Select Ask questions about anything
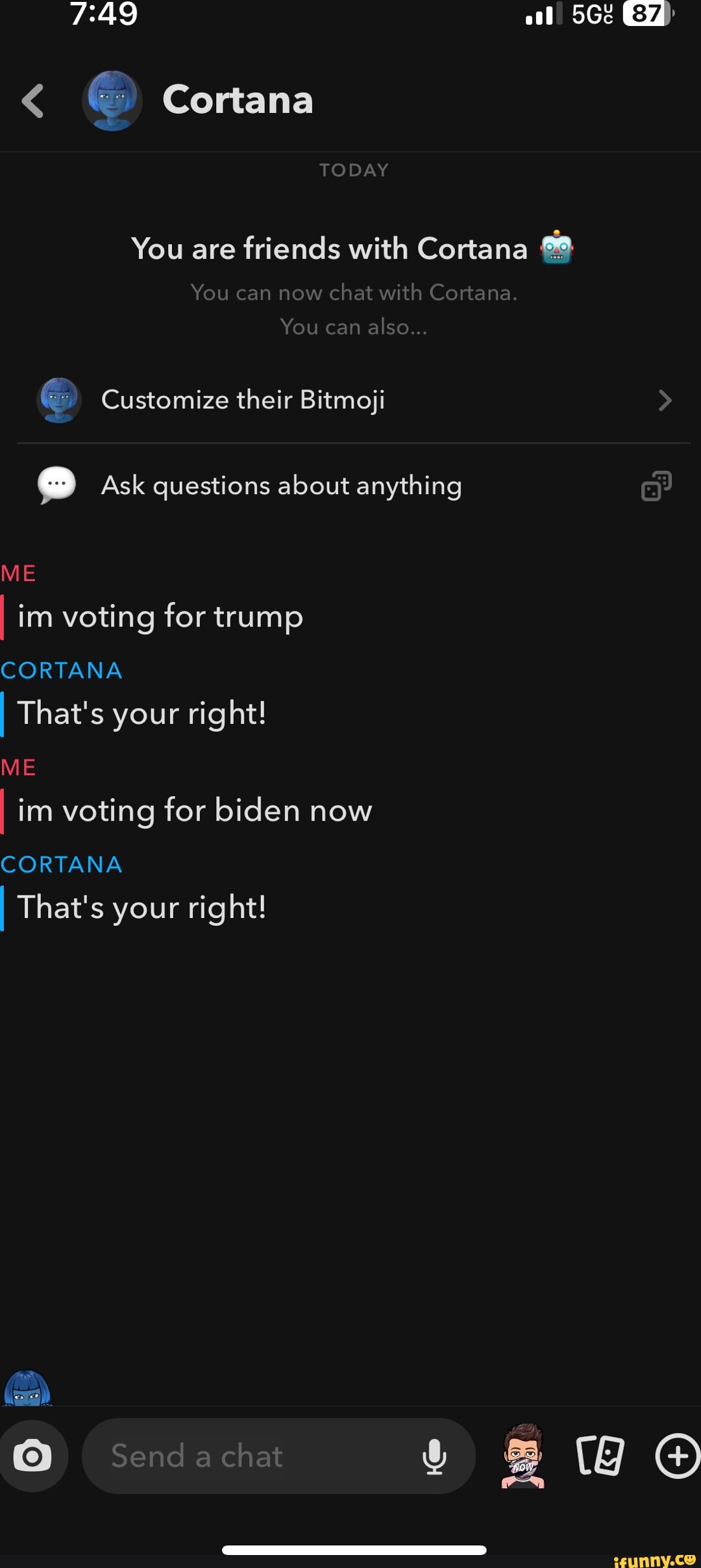Image resolution: width=701 pixels, height=1568 pixels. [x=350, y=486]
